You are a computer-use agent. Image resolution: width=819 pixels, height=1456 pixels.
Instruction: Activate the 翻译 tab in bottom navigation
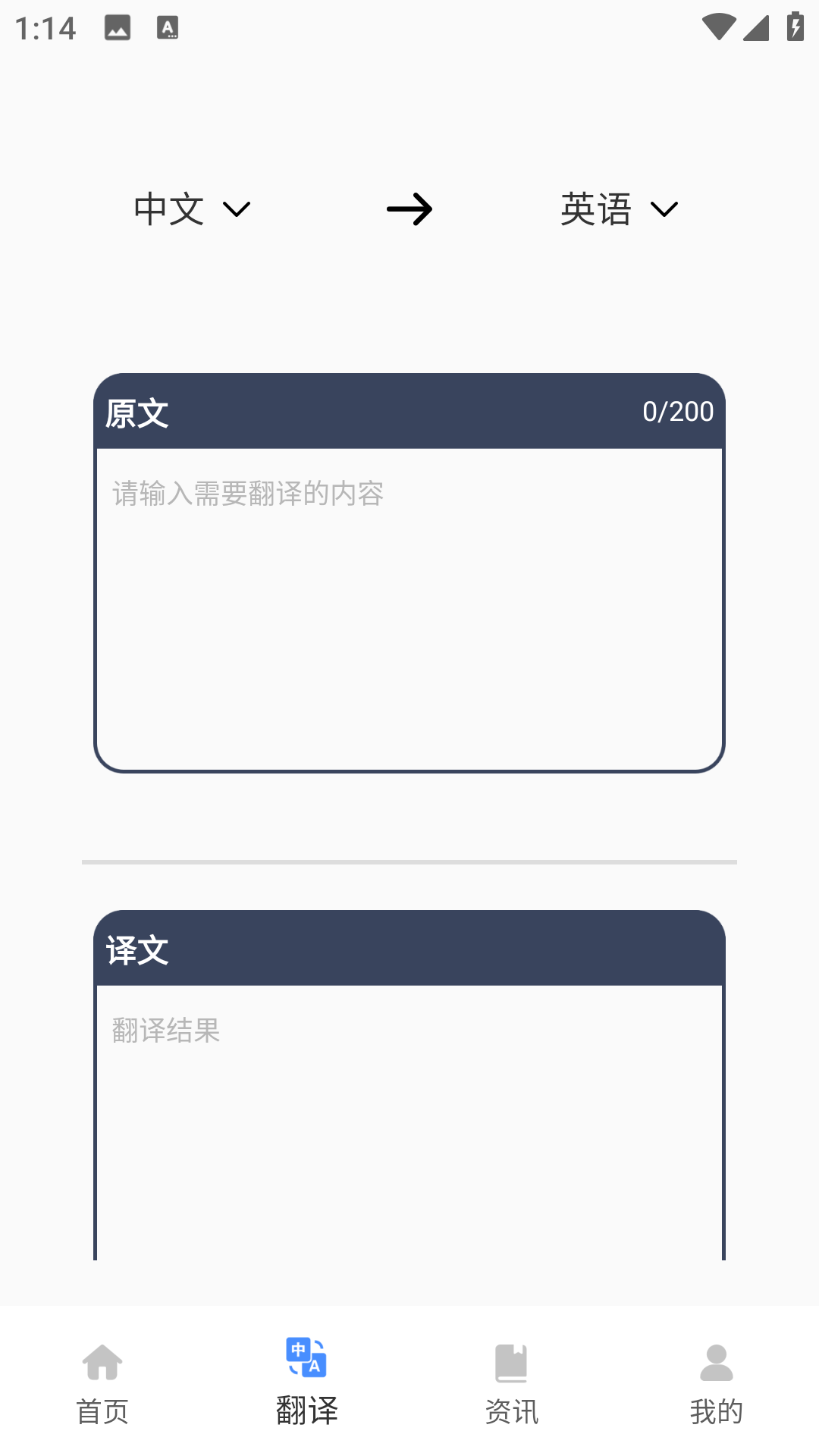click(306, 1380)
